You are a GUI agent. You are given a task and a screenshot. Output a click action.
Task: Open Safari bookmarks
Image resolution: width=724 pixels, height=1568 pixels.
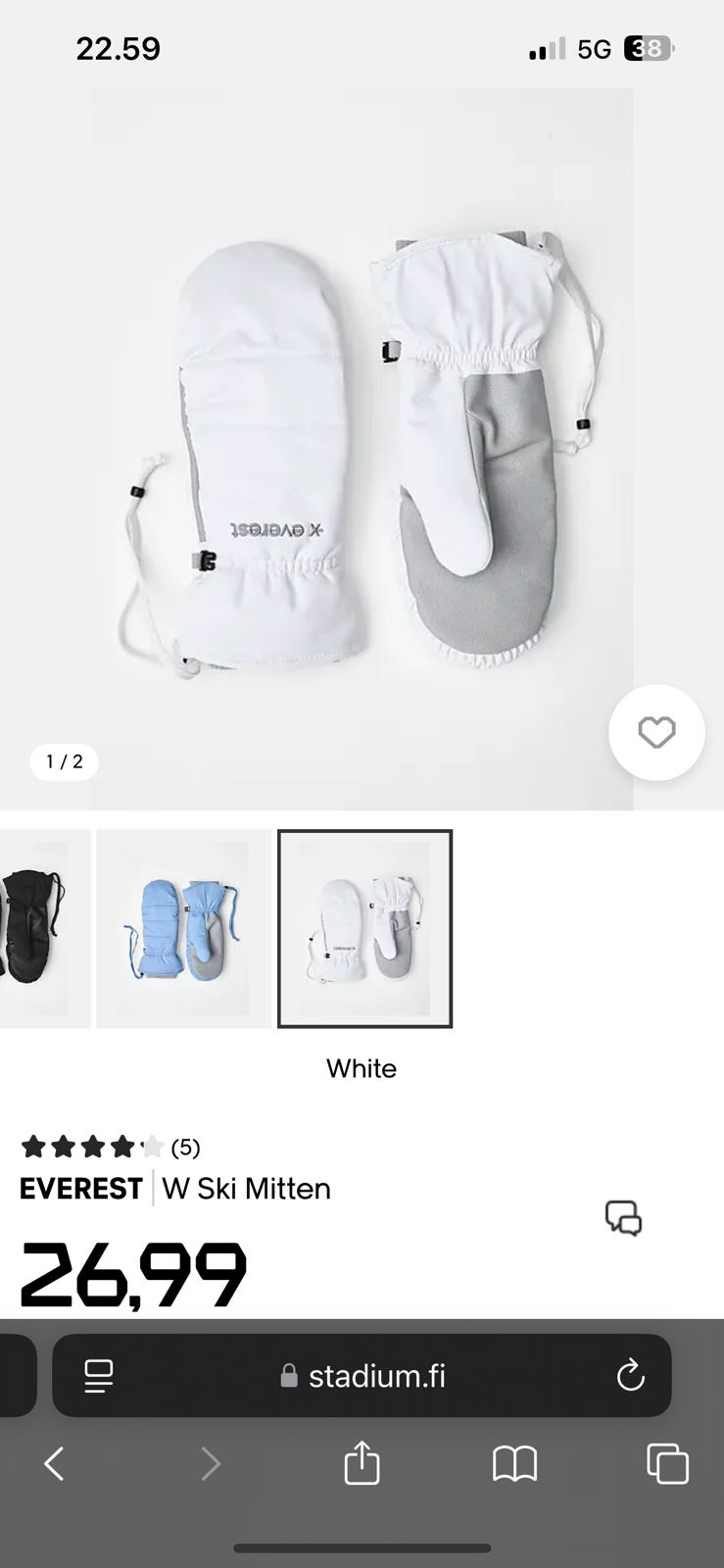click(x=514, y=1464)
